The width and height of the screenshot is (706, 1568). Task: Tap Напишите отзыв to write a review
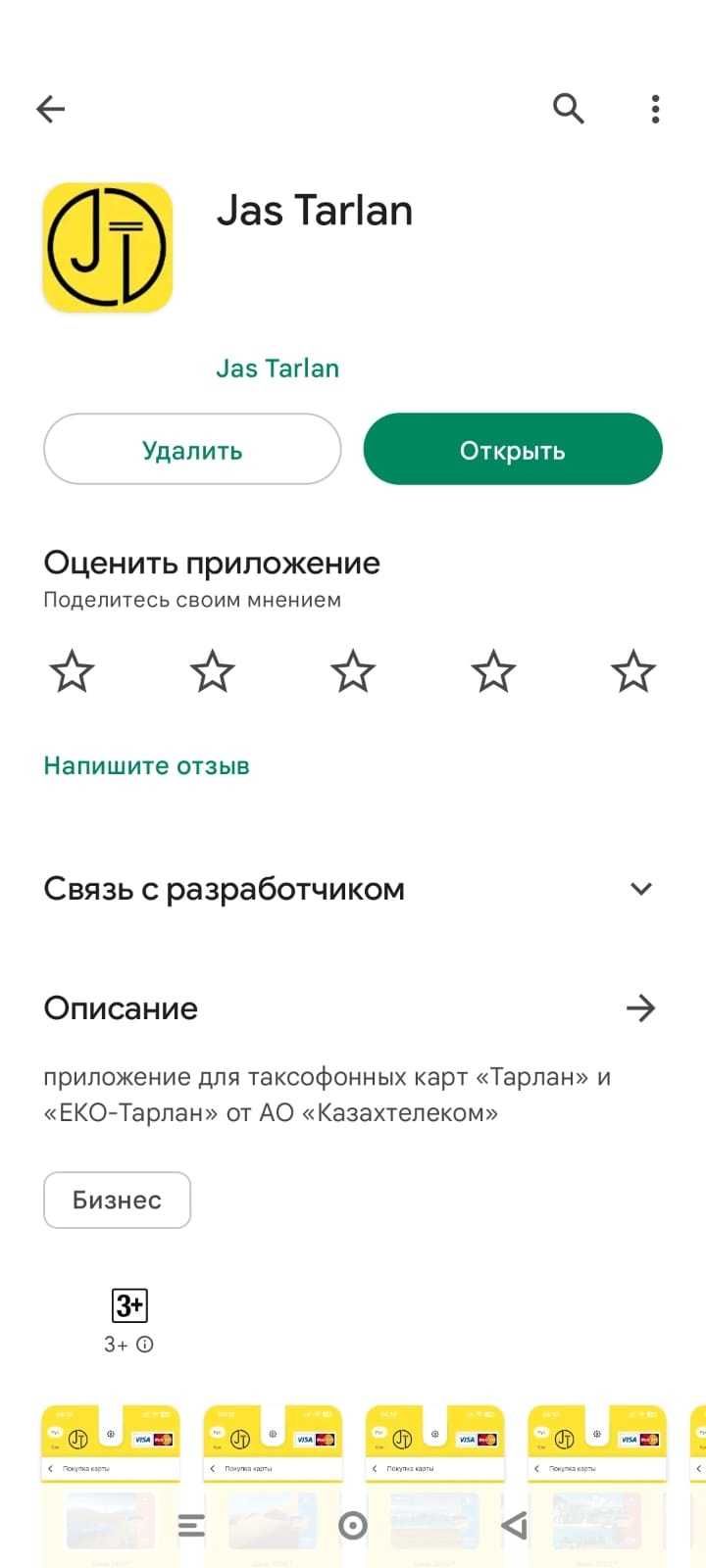(147, 765)
